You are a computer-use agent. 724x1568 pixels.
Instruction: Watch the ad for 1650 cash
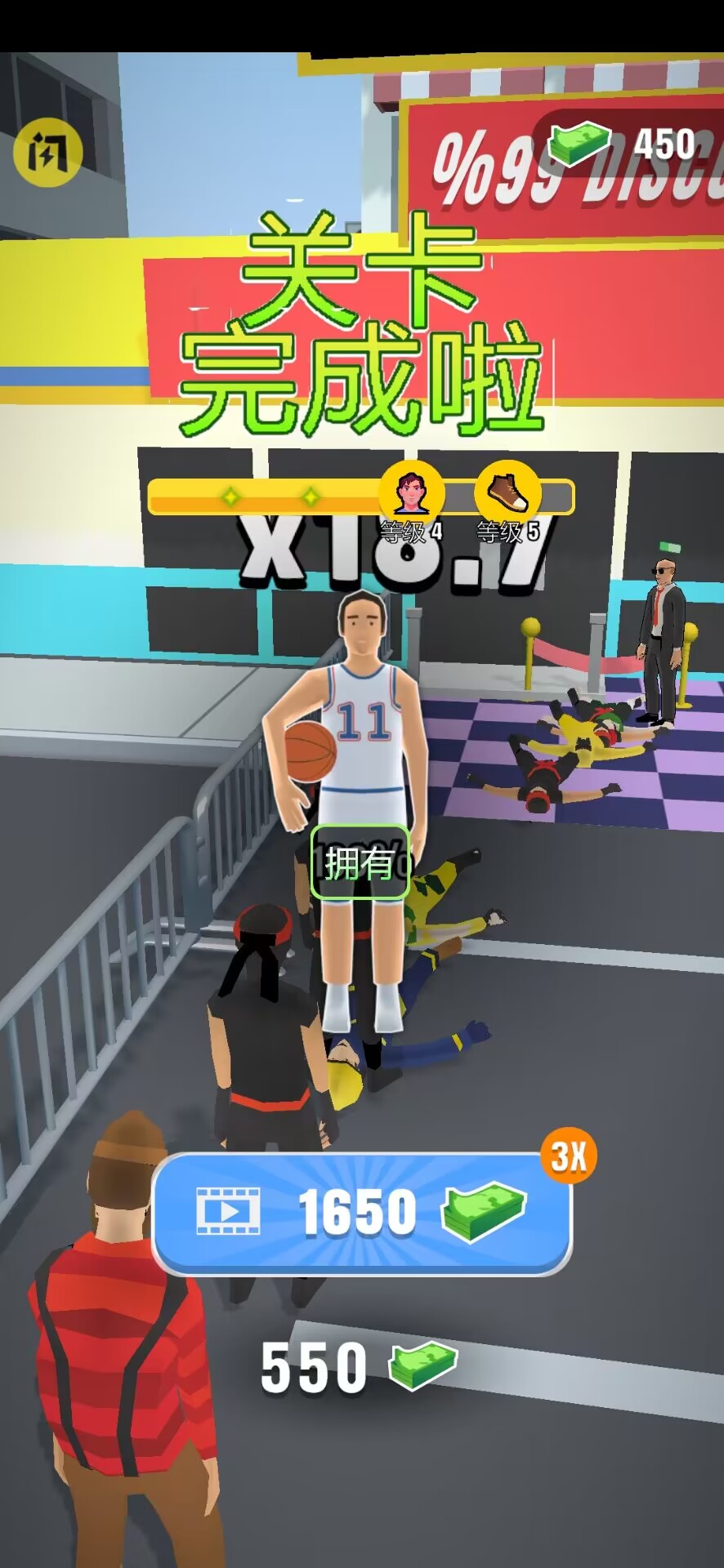pyautogui.click(x=361, y=1212)
